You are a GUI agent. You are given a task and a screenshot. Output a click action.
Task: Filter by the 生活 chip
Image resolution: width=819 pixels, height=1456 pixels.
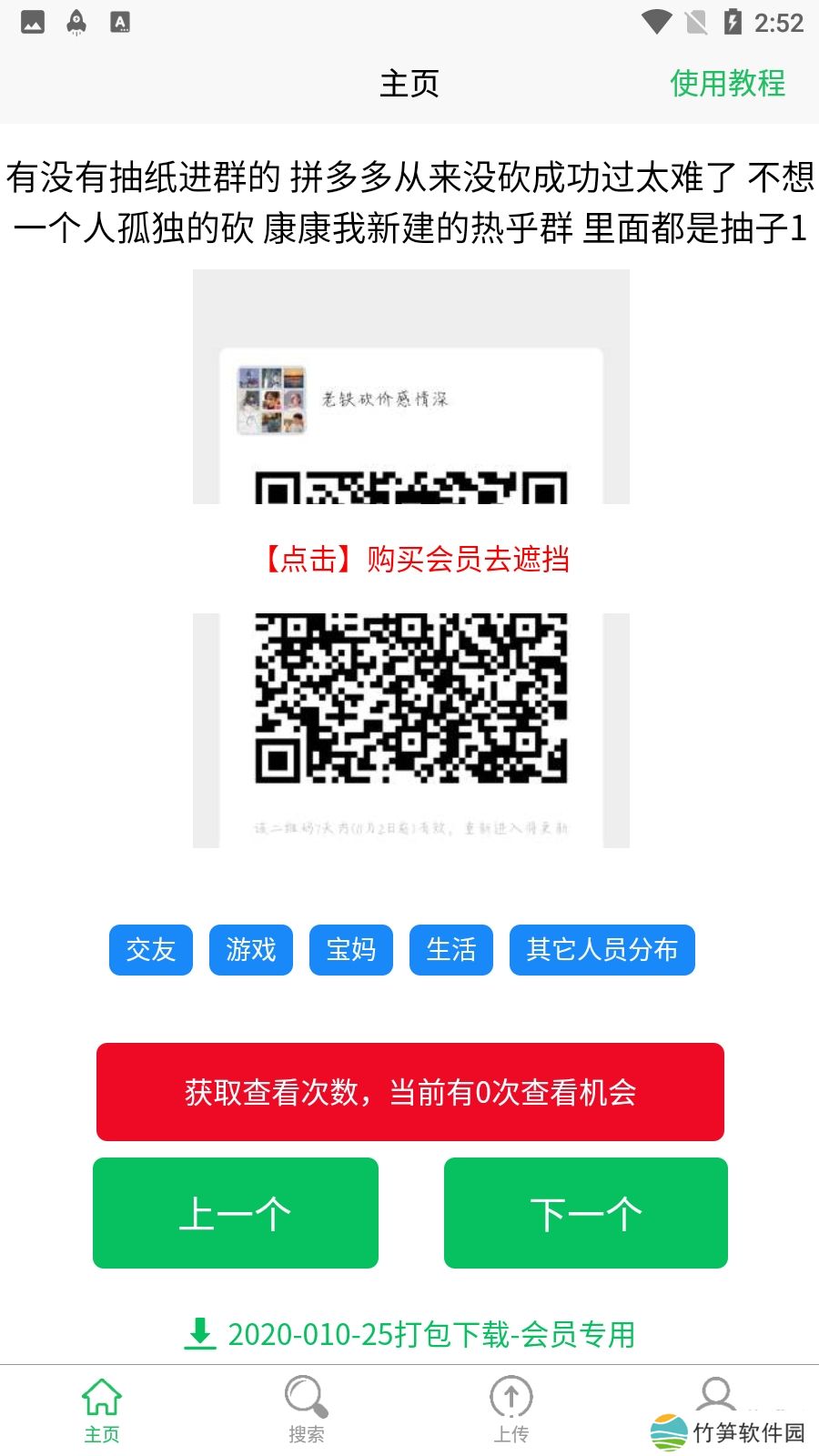(x=451, y=950)
